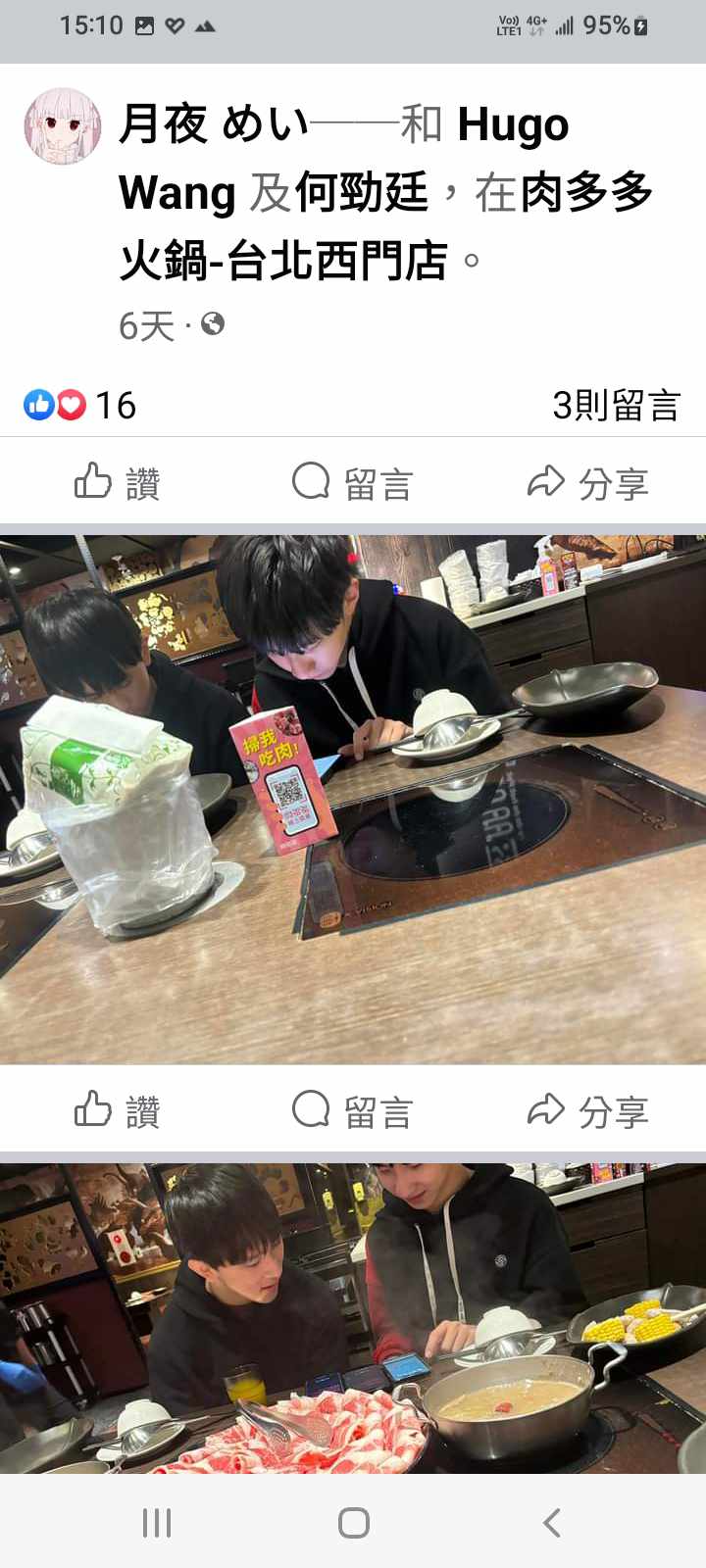Viewport: 706px width, 1568px height.
Task: Tap 分享 under the first photo
Action: point(588,1110)
